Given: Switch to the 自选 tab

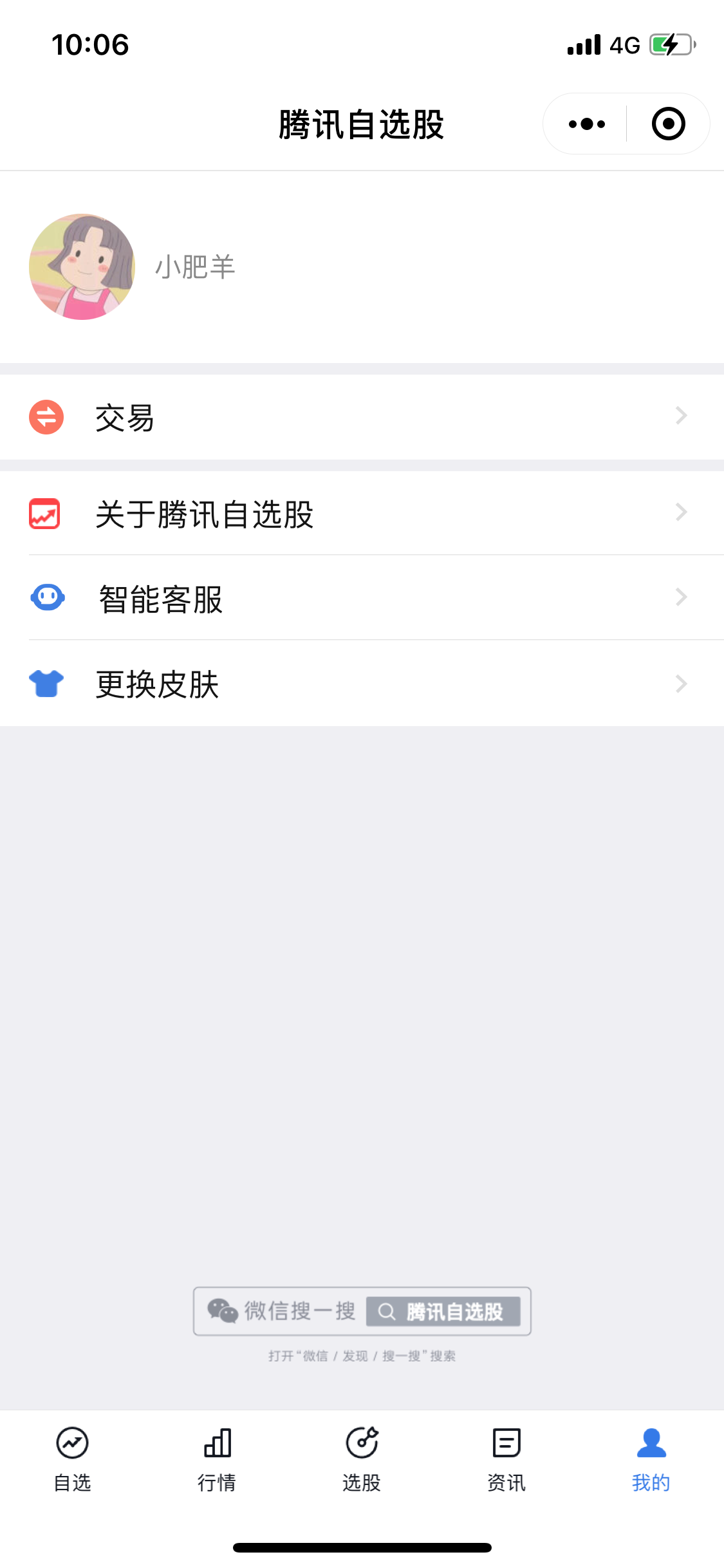Looking at the screenshot, I should (72, 1459).
